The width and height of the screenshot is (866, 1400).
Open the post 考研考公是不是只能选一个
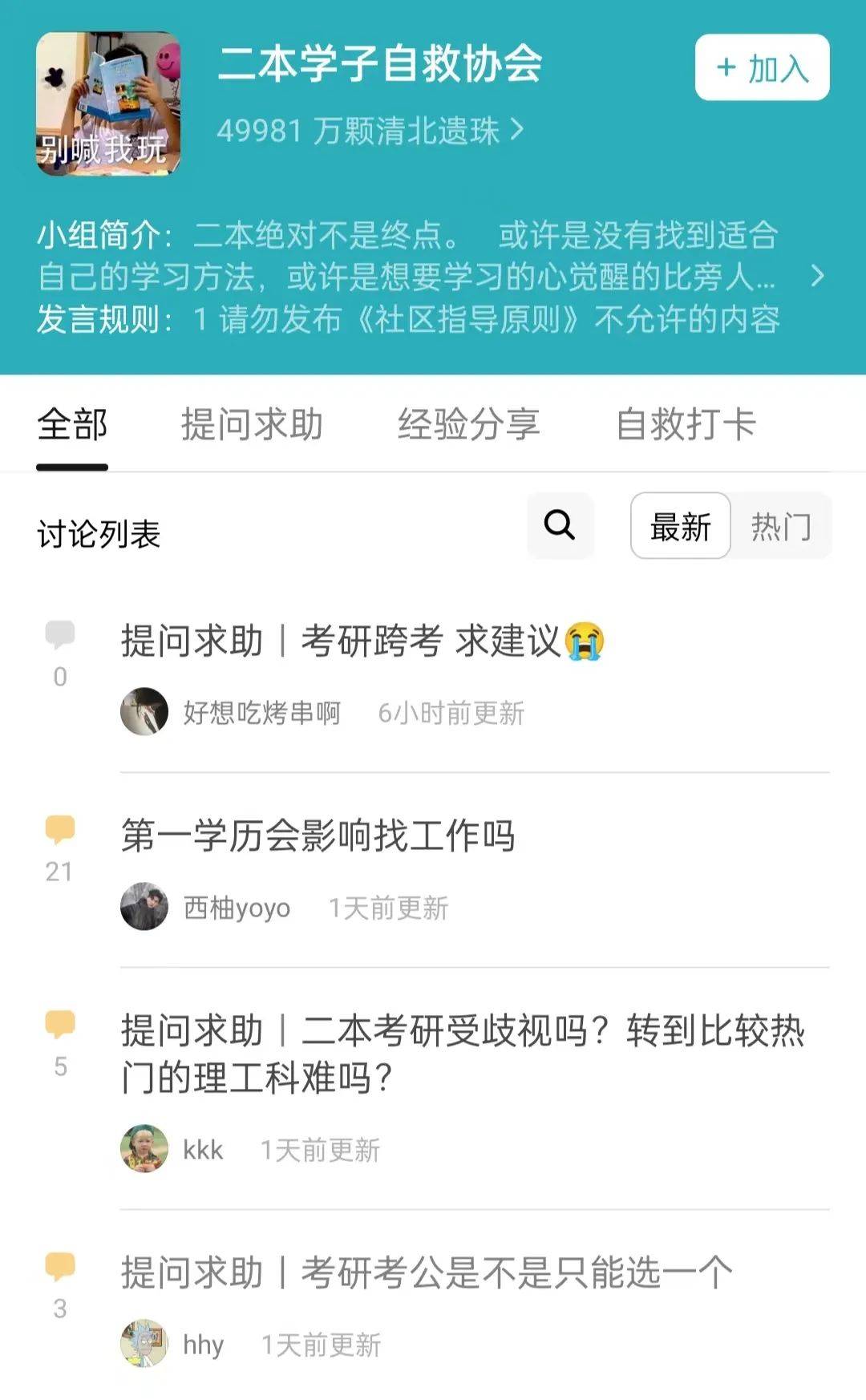(x=427, y=1273)
